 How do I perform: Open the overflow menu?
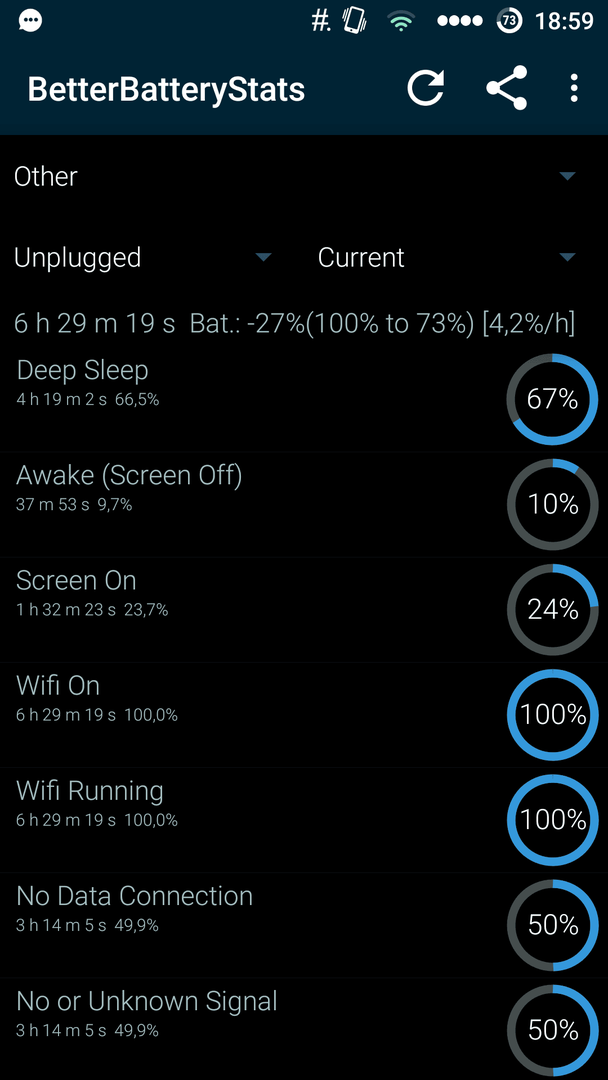pyautogui.click(x=574, y=89)
